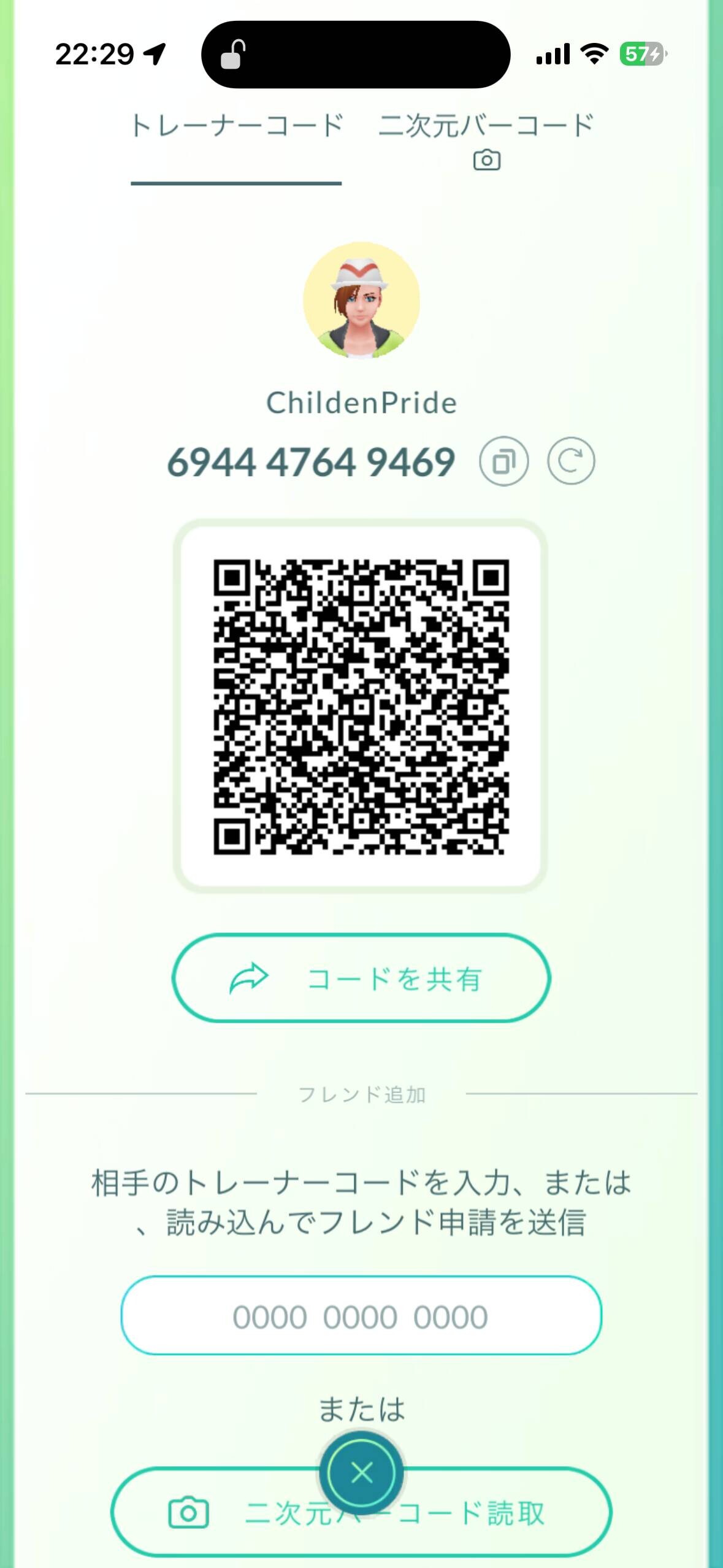Open the 二次元バーコード tab
The width and height of the screenshot is (723, 1568).
(486, 140)
